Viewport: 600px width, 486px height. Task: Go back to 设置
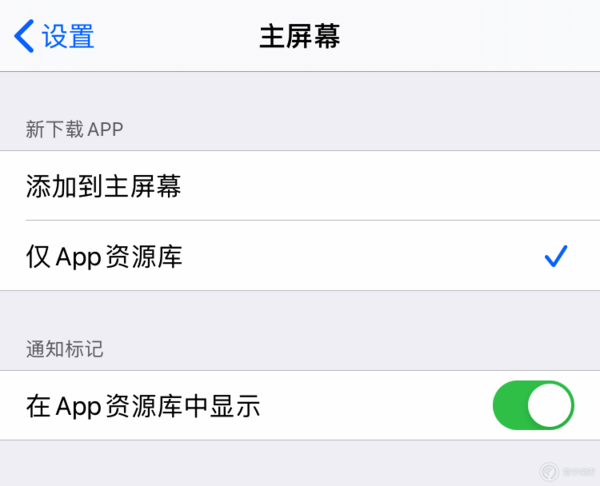tap(54, 37)
